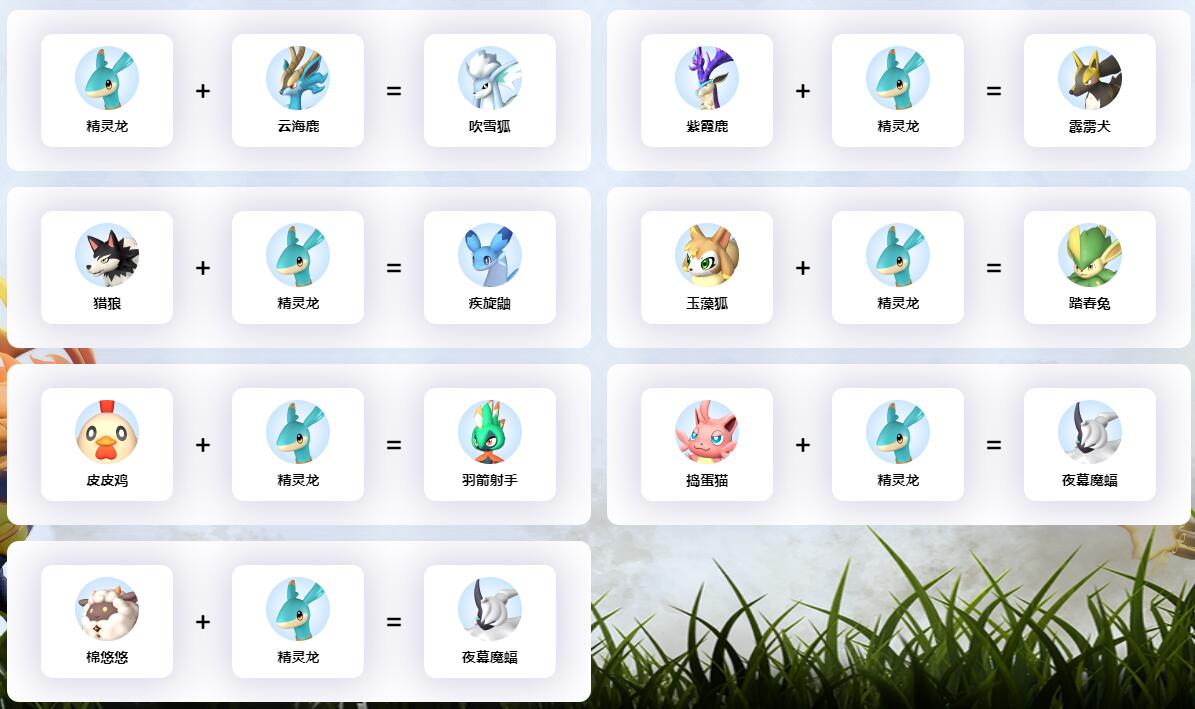The image size is (1195, 709).
Task: Open the 捣蛋猫 pal tile
Action: [x=706, y=444]
